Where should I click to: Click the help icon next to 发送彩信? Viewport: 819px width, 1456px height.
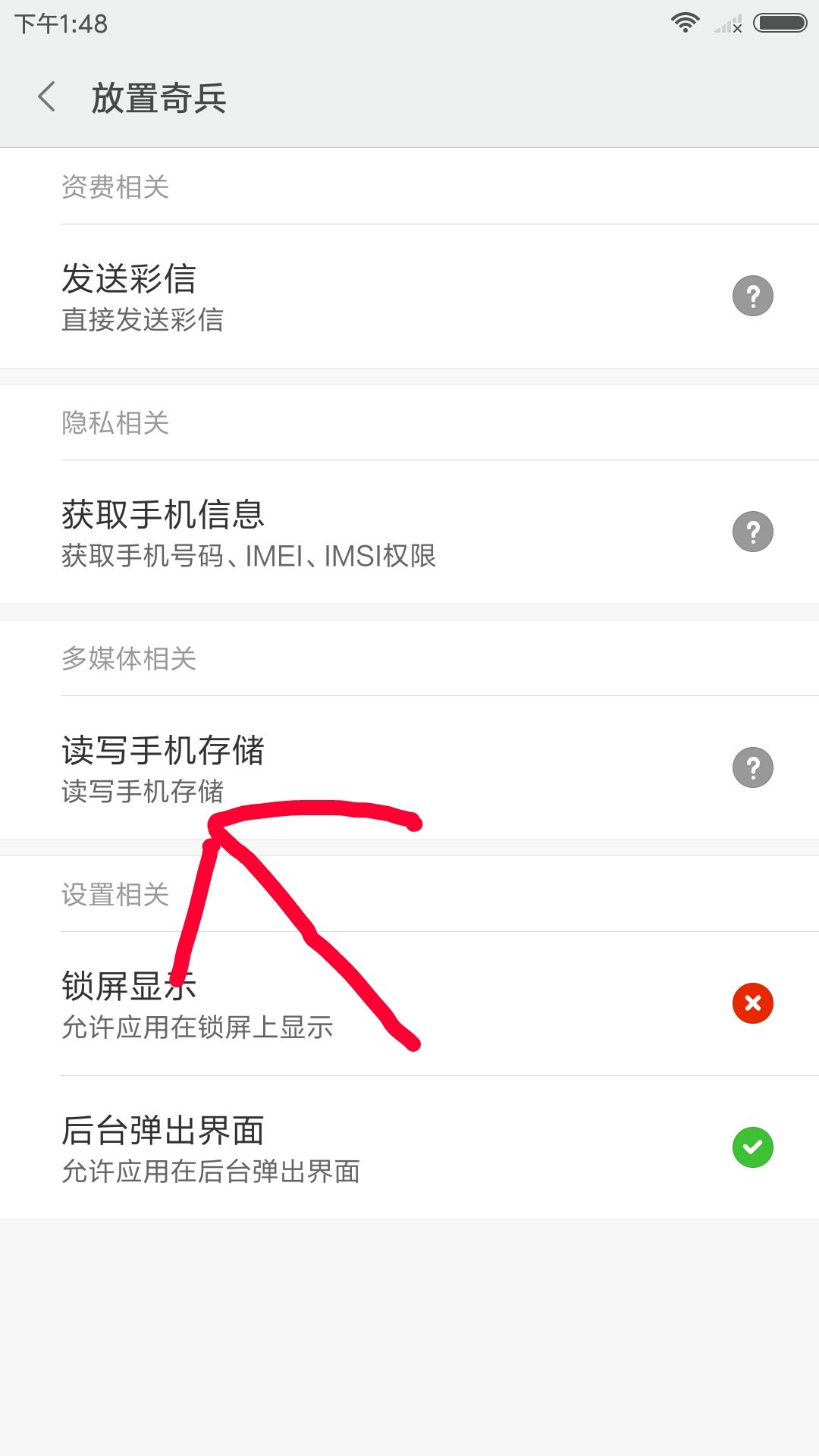click(x=752, y=295)
